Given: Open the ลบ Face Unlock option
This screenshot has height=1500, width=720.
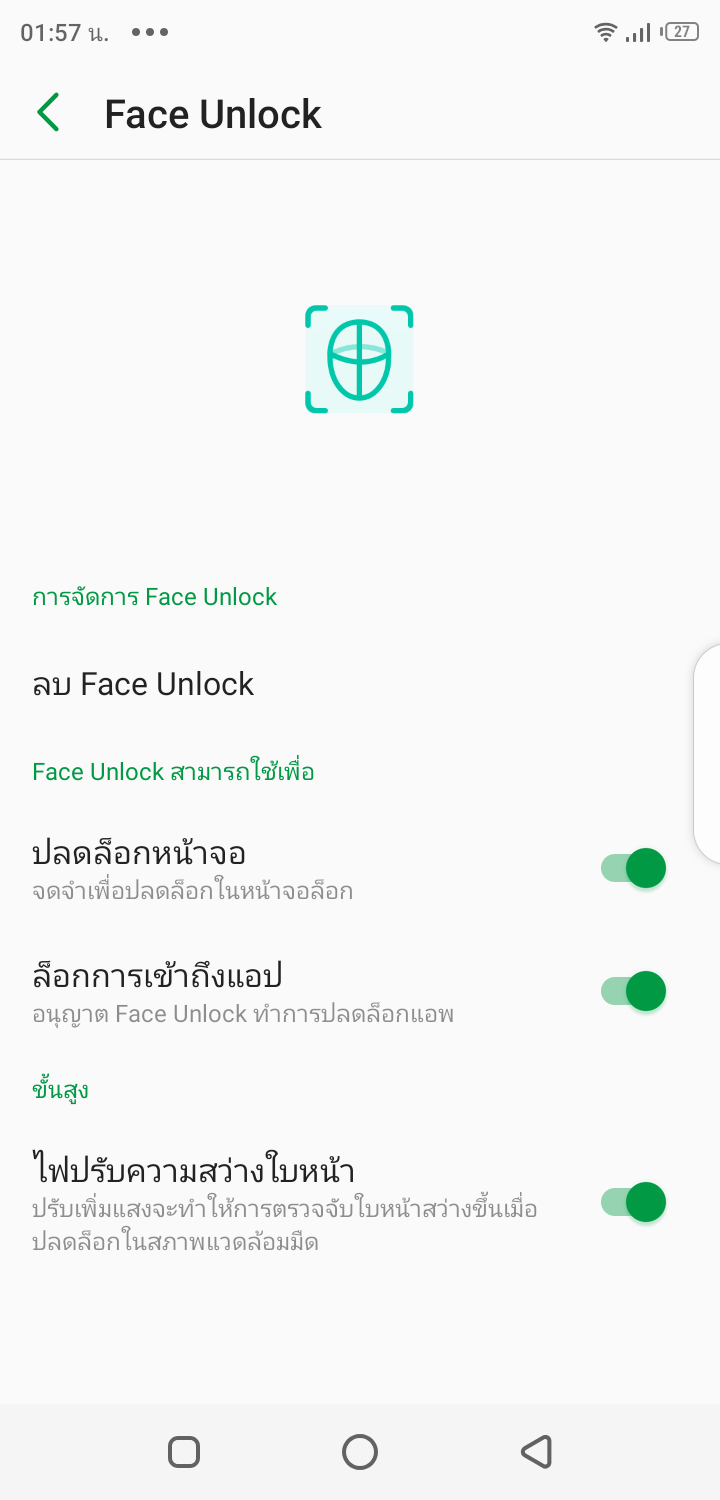Looking at the screenshot, I should 144,685.
